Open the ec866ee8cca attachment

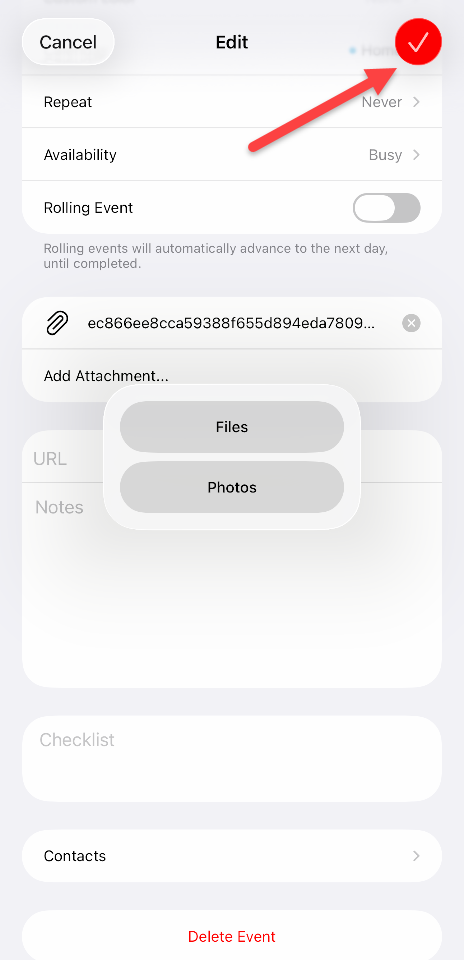[231, 323]
